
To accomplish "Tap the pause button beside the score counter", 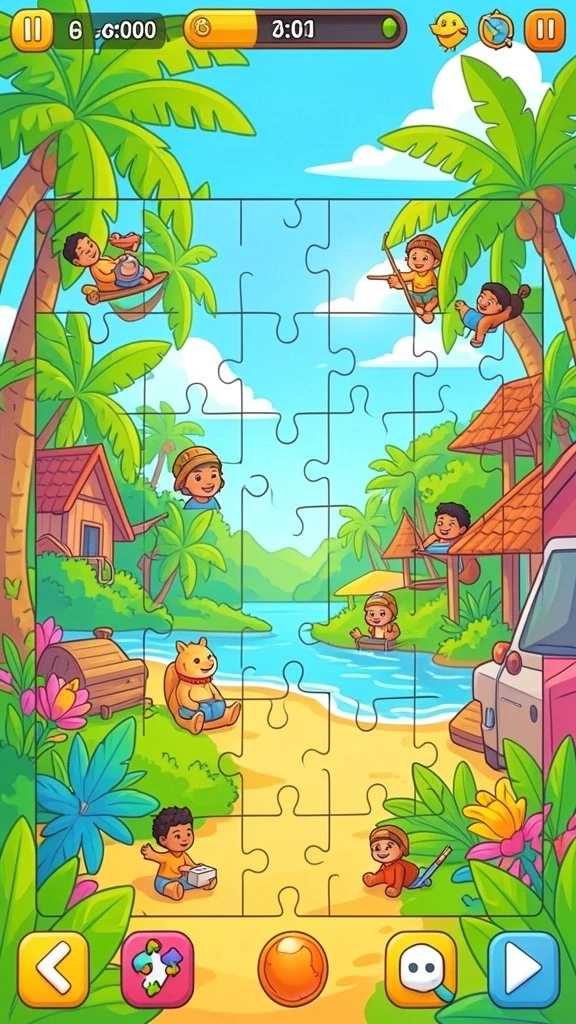I will [31, 30].
